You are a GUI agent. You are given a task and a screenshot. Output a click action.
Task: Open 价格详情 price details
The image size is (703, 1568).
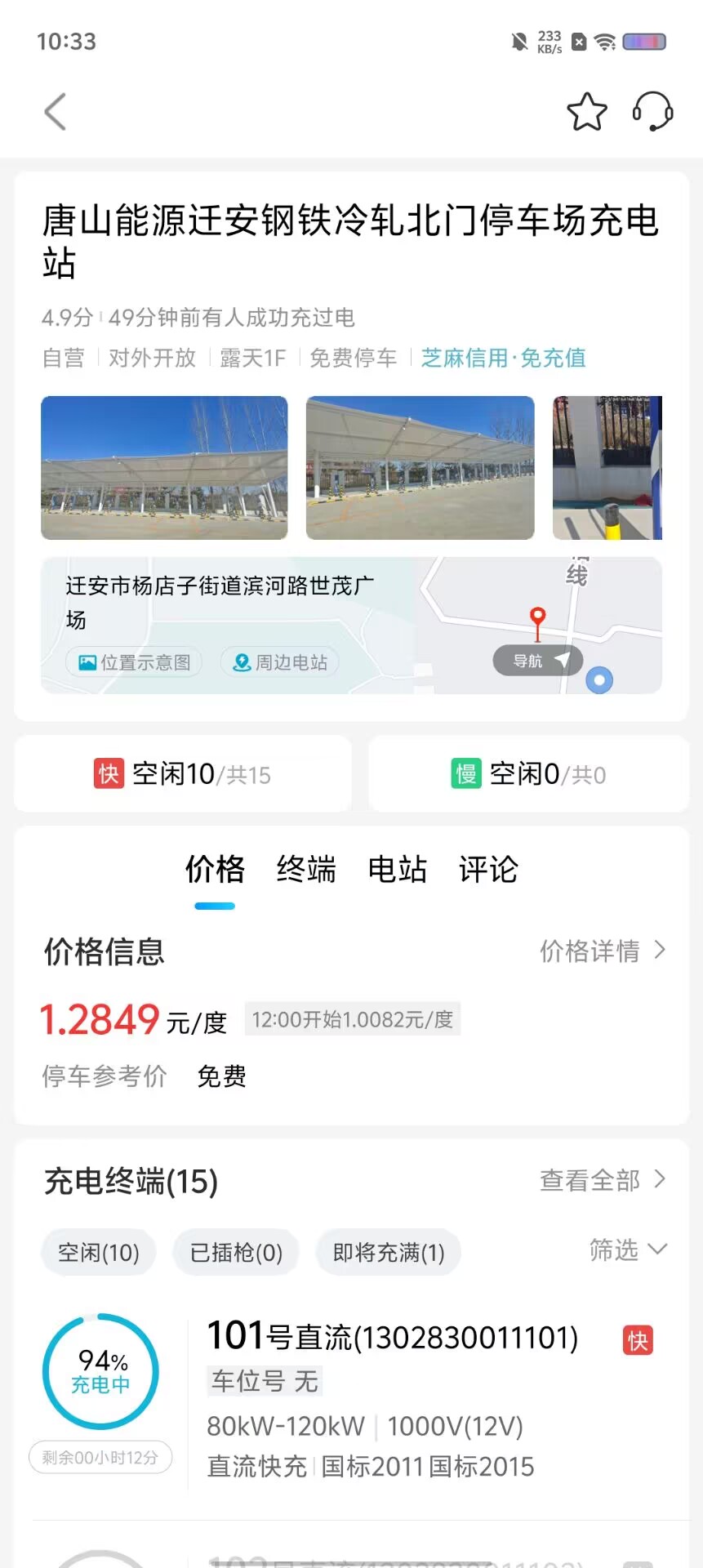pos(603,951)
